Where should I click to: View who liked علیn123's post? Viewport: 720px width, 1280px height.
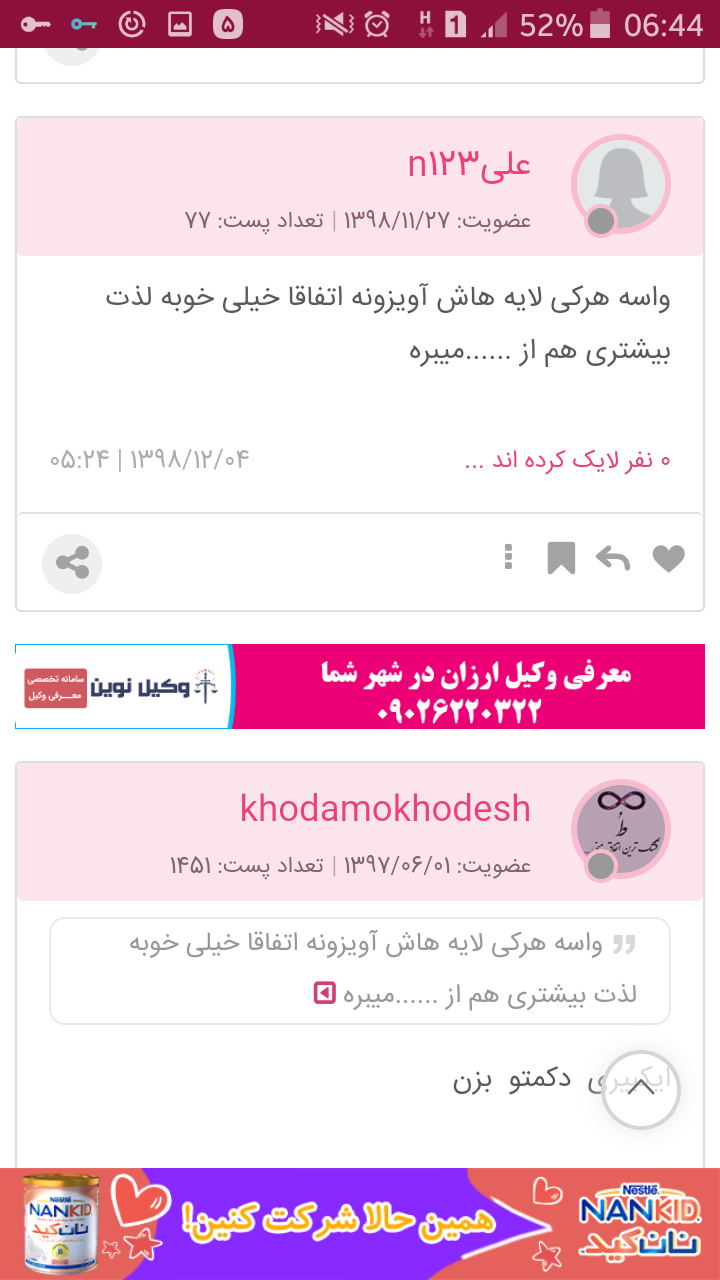pyautogui.click(x=568, y=460)
